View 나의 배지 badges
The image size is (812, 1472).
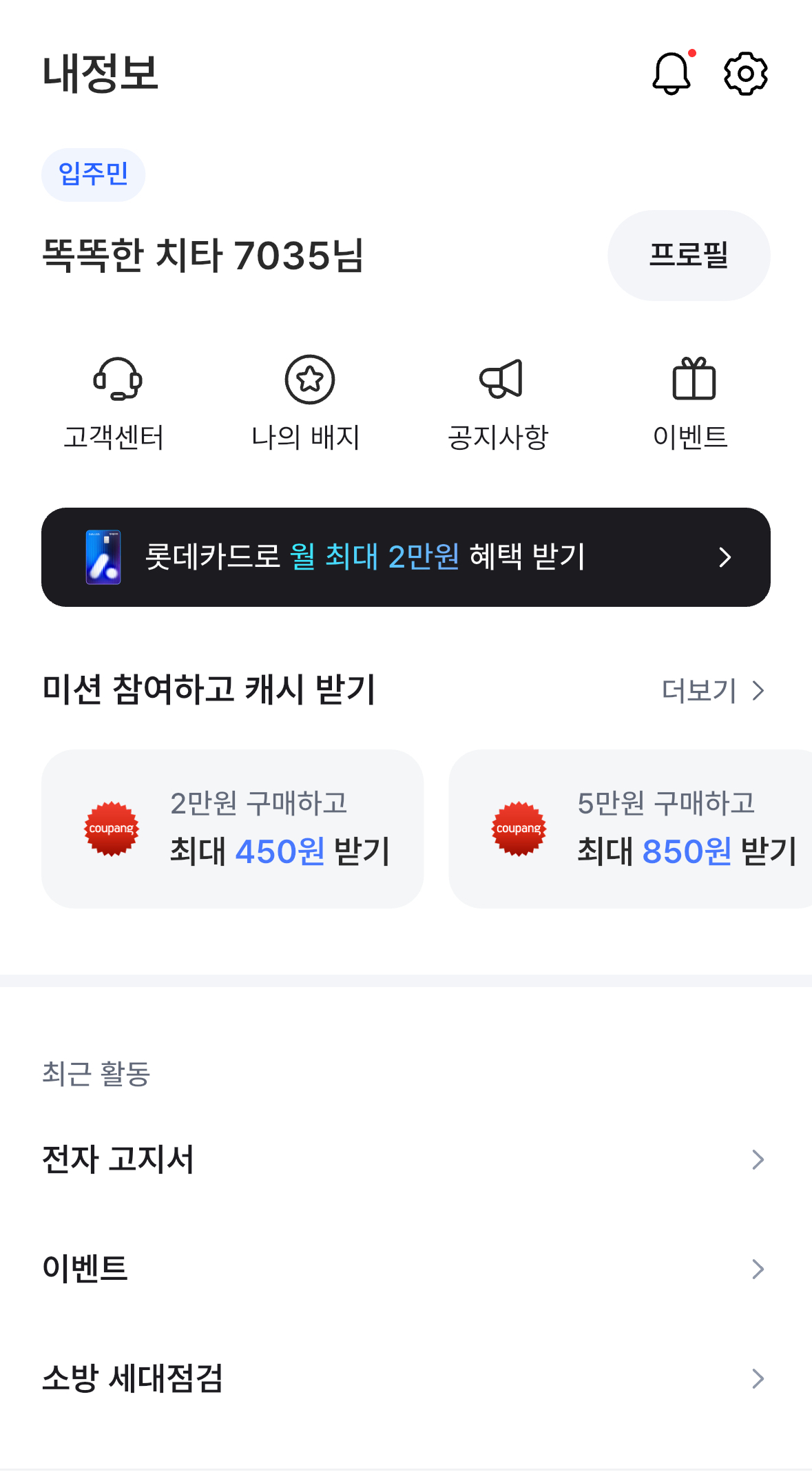click(x=308, y=403)
